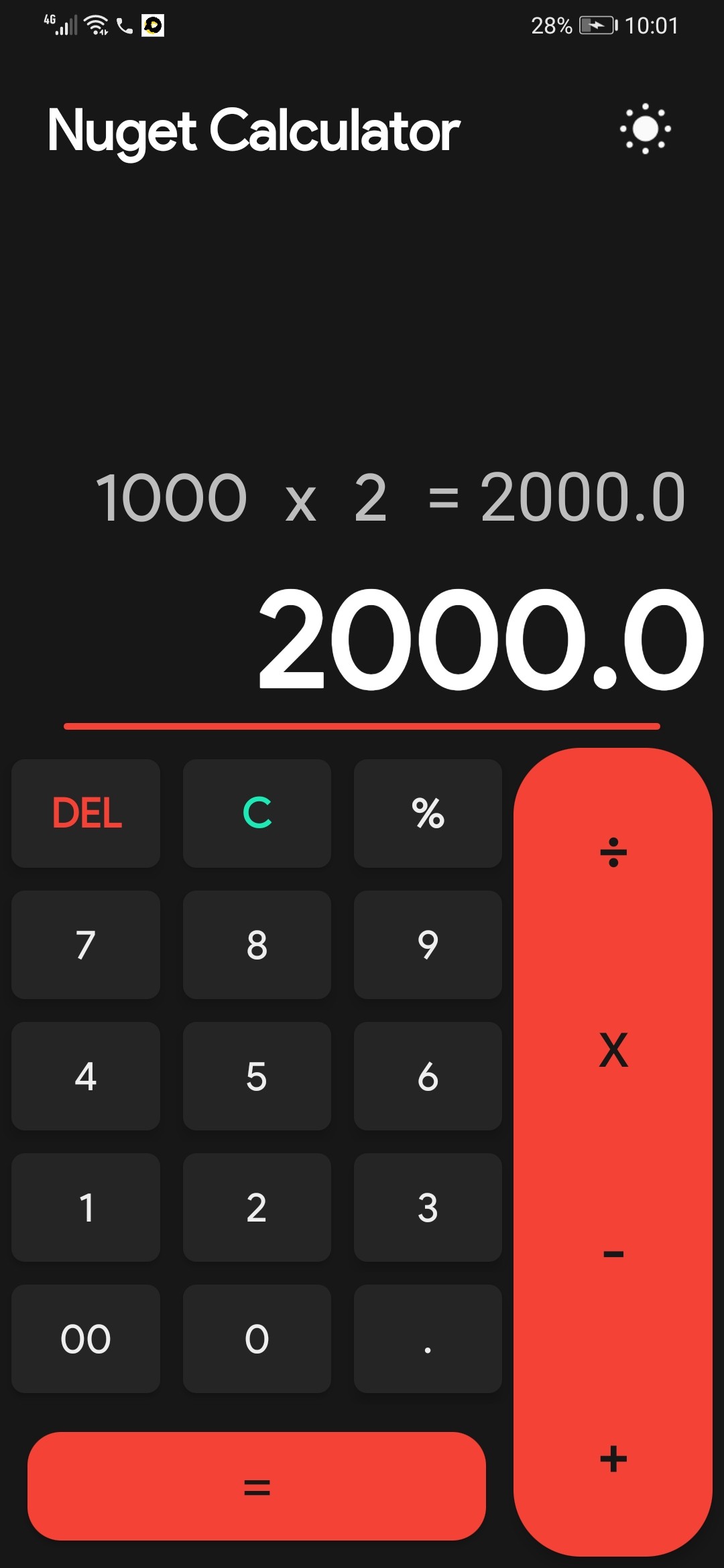
Task: Tap the percent key
Action: click(428, 813)
